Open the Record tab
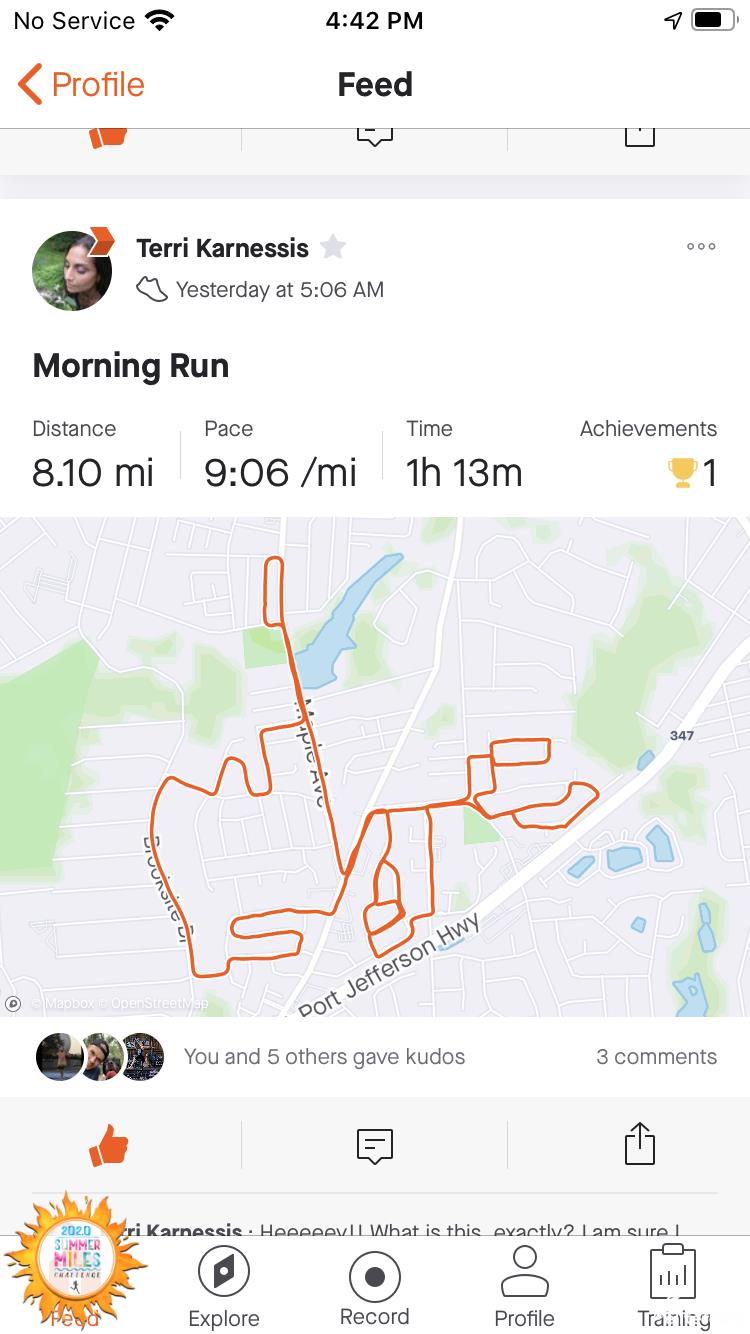This screenshot has width=750, height=1334. (375, 1288)
